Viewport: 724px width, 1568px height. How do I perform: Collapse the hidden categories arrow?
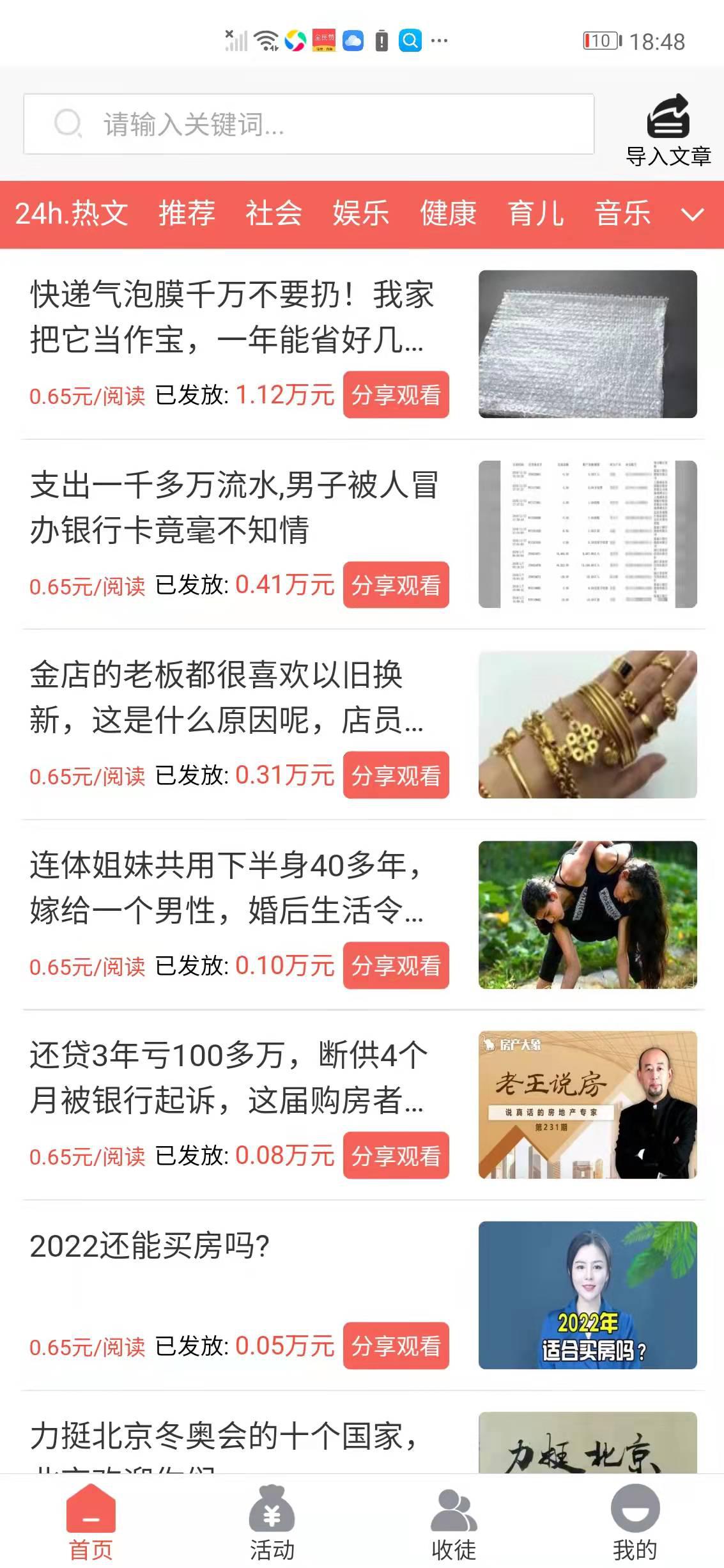pos(693,215)
